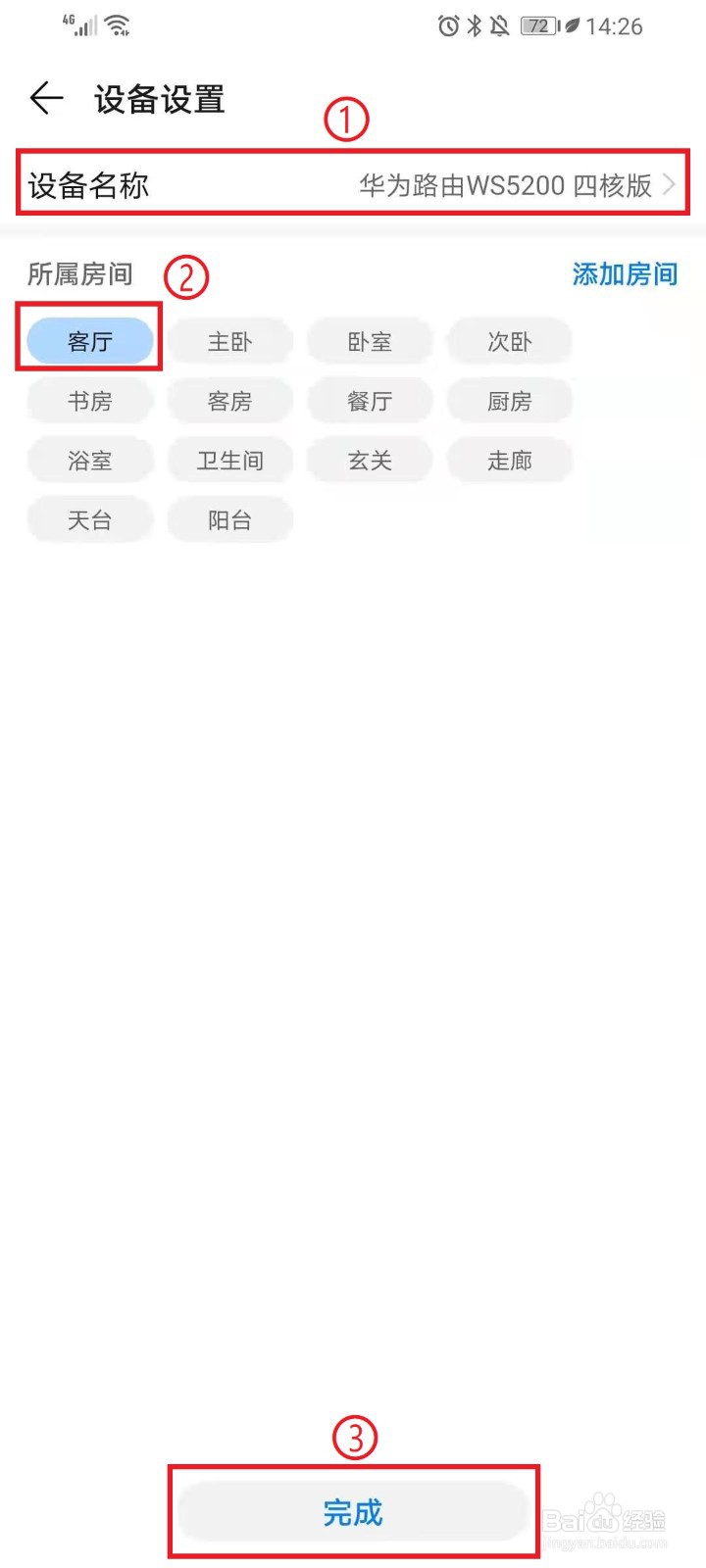Viewport: 706px width, 1568px height.
Task: Select the 主卧 room chip
Action: coord(229,341)
